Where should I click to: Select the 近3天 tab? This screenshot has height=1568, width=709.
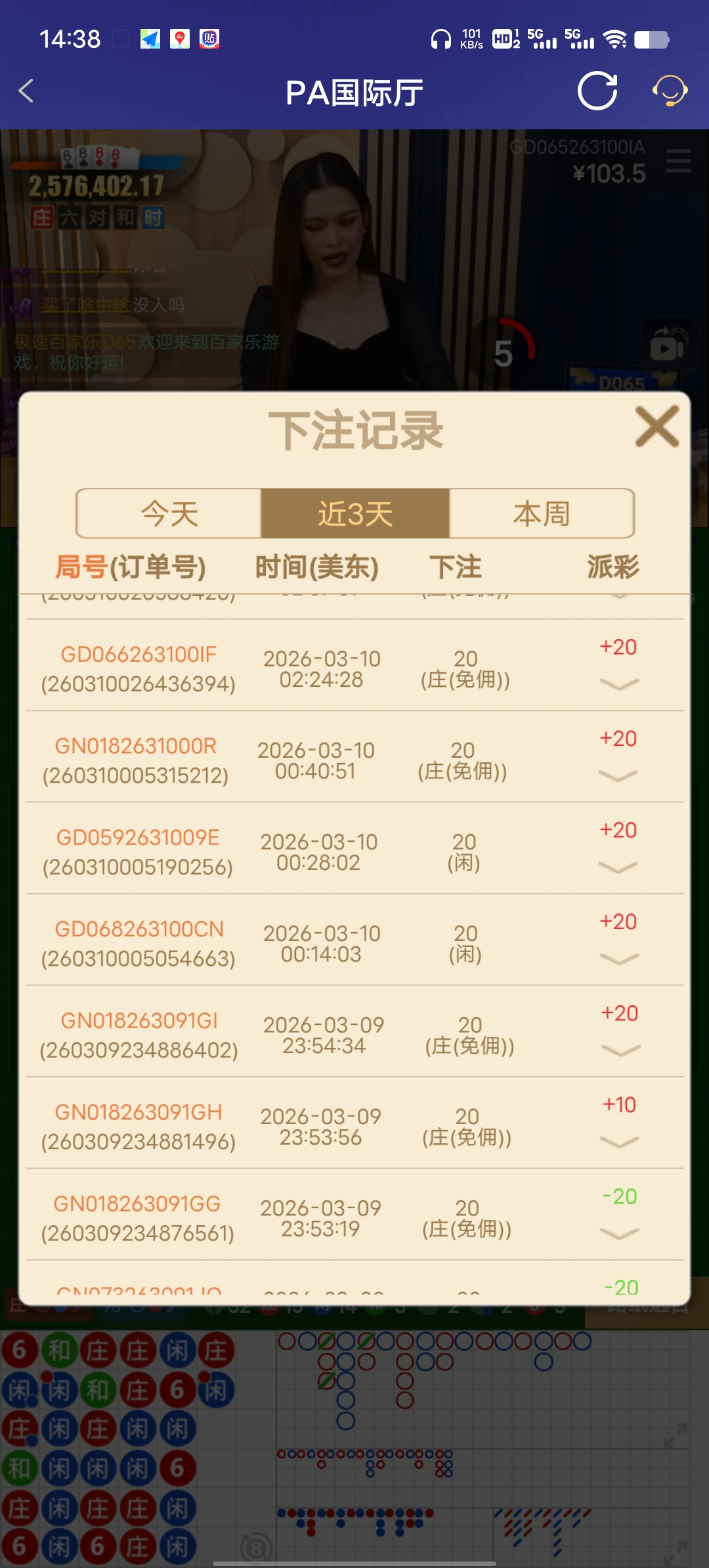(354, 515)
